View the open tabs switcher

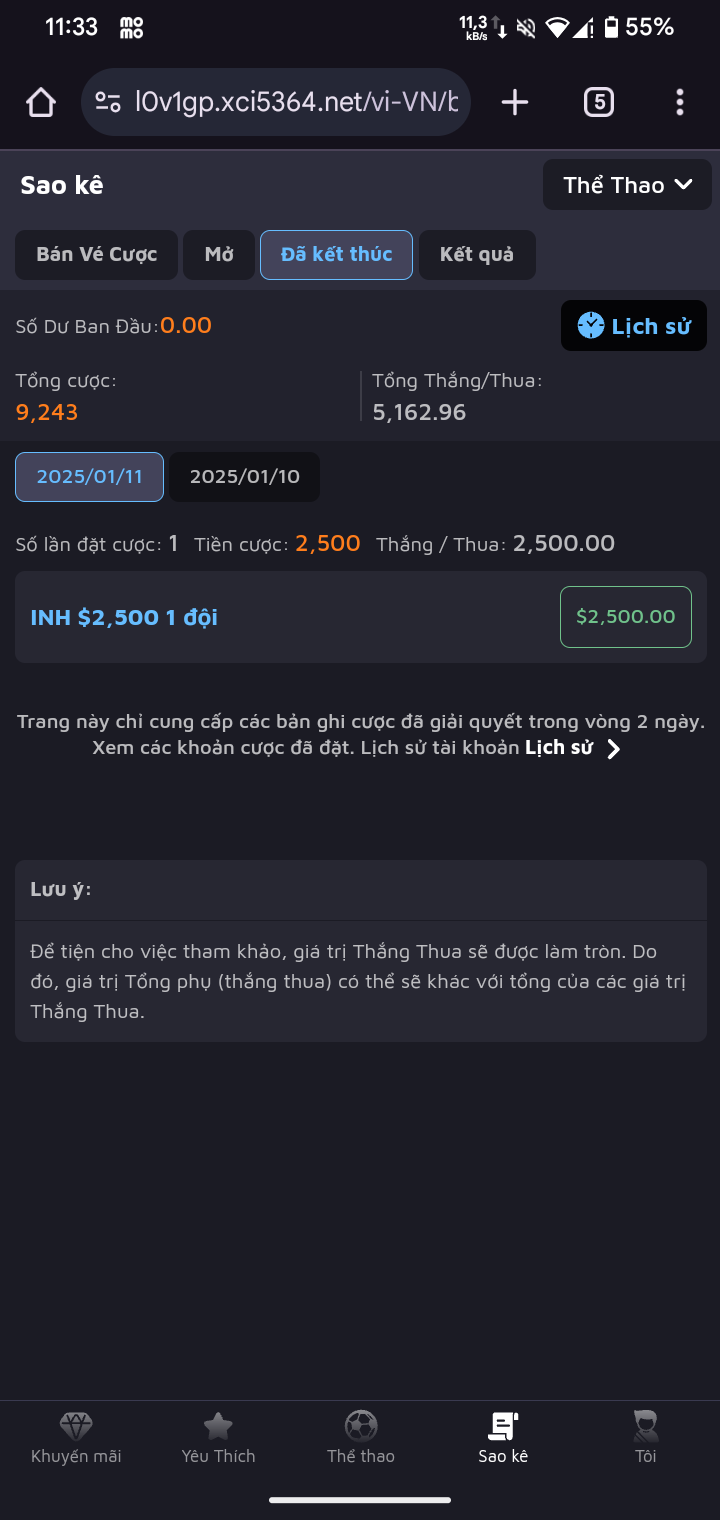coord(598,102)
